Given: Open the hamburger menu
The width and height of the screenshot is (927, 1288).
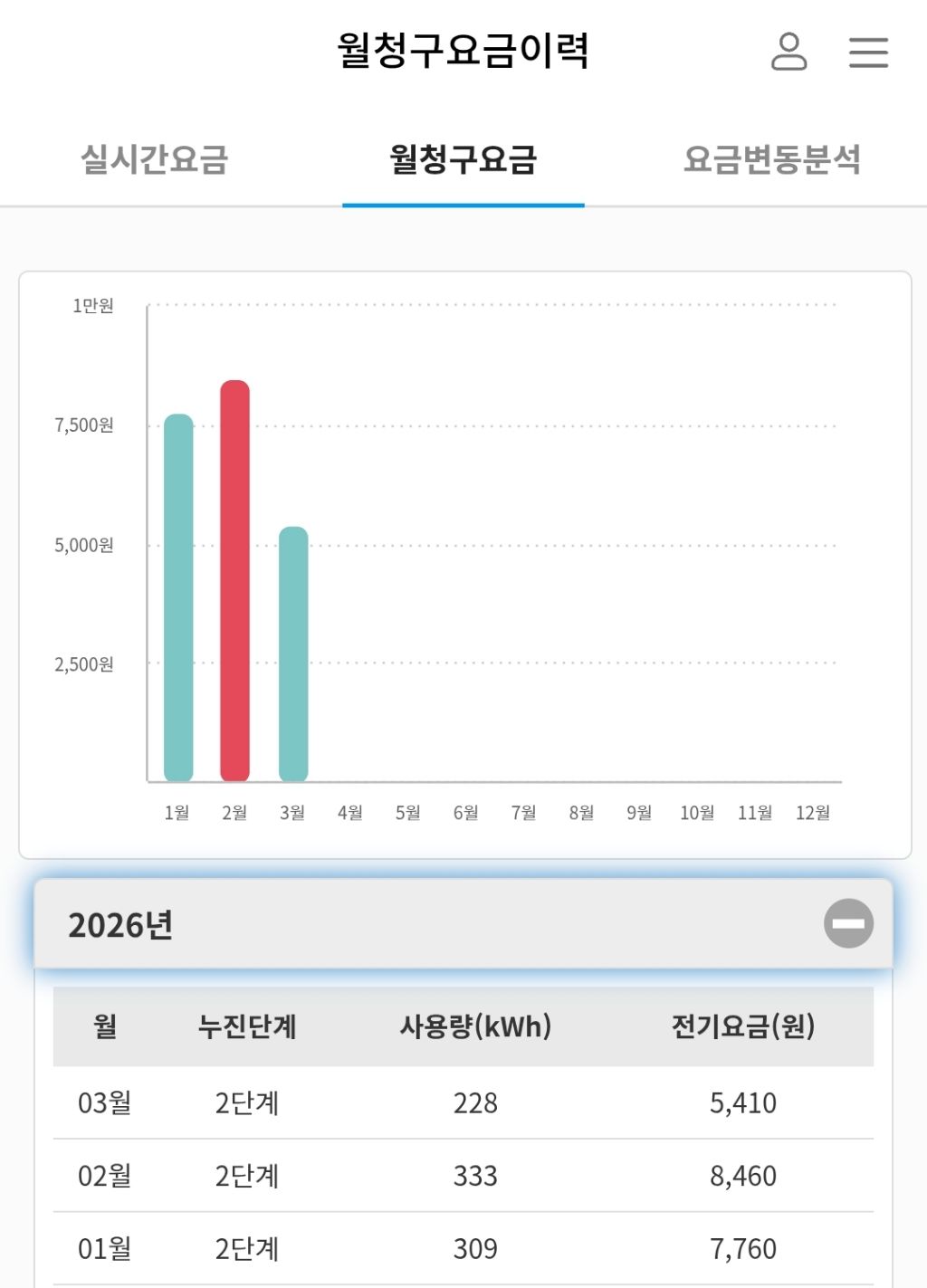Looking at the screenshot, I should pos(868,52).
